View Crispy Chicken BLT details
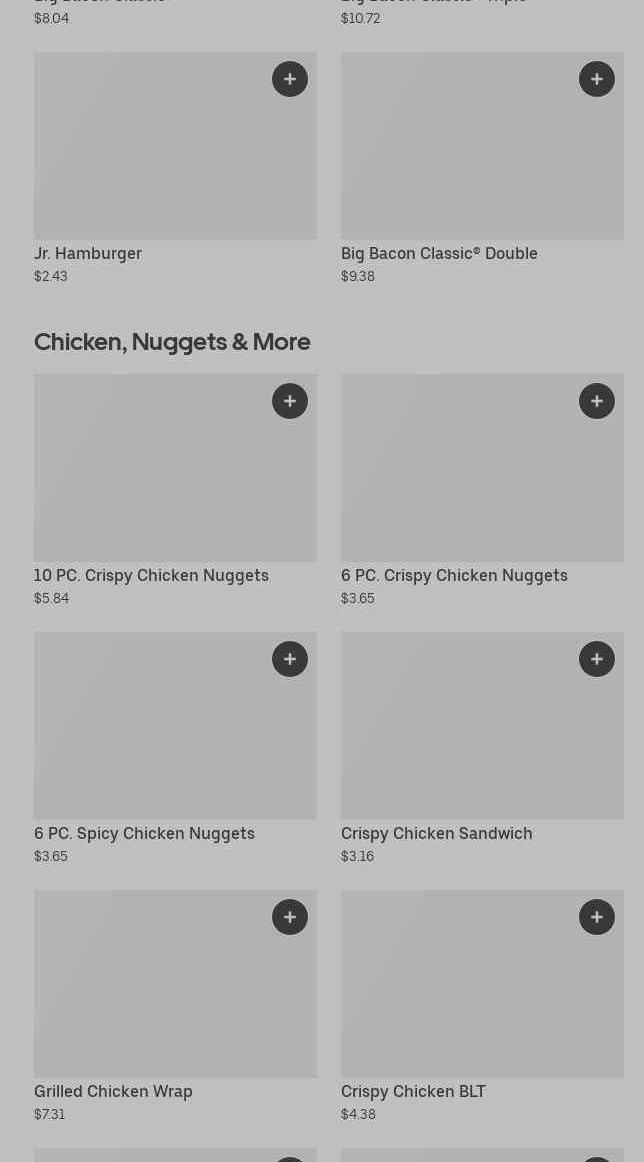The height and width of the screenshot is (1162, 644). point(460,1000)
